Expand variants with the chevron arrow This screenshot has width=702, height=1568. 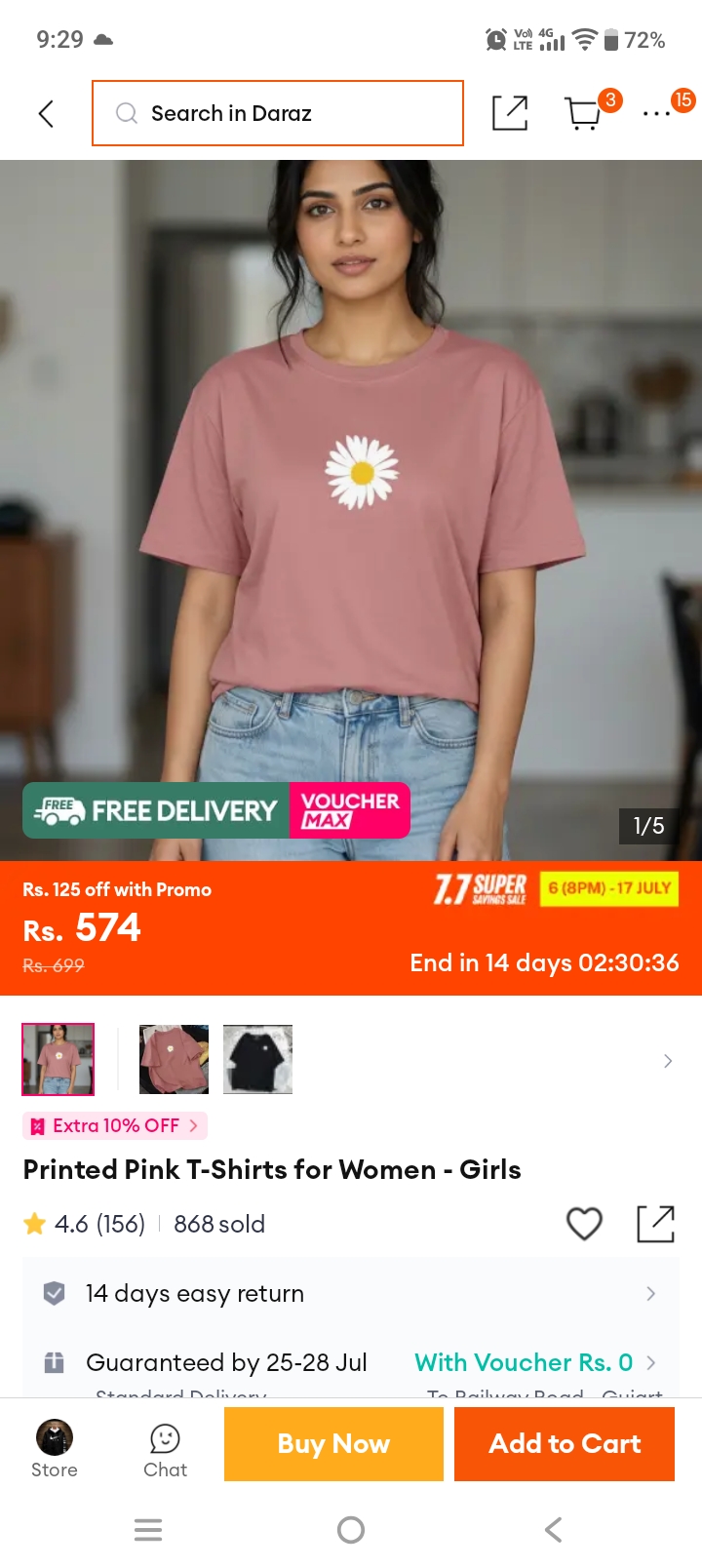click(668, 1061)
